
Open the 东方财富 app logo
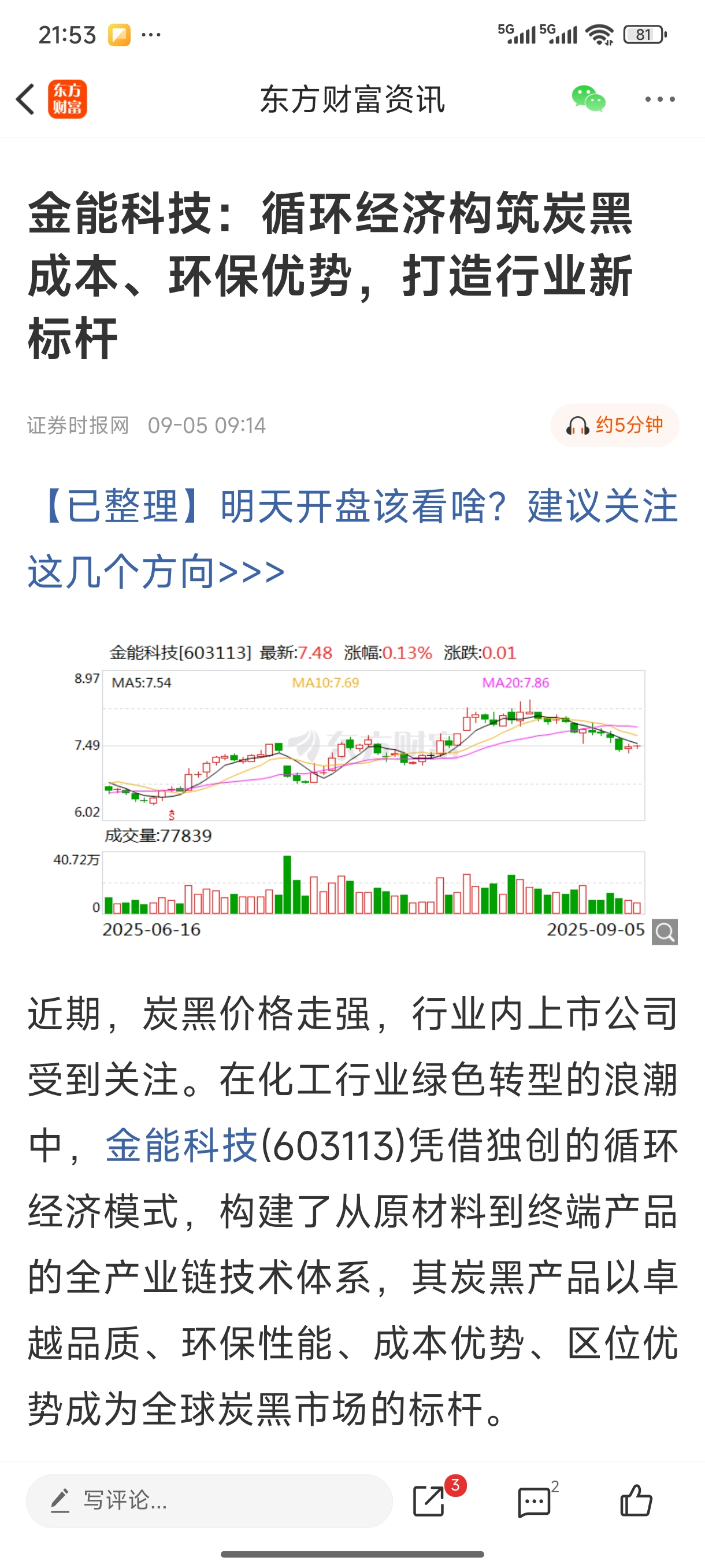pyautogui.click(x=68, y=99)
